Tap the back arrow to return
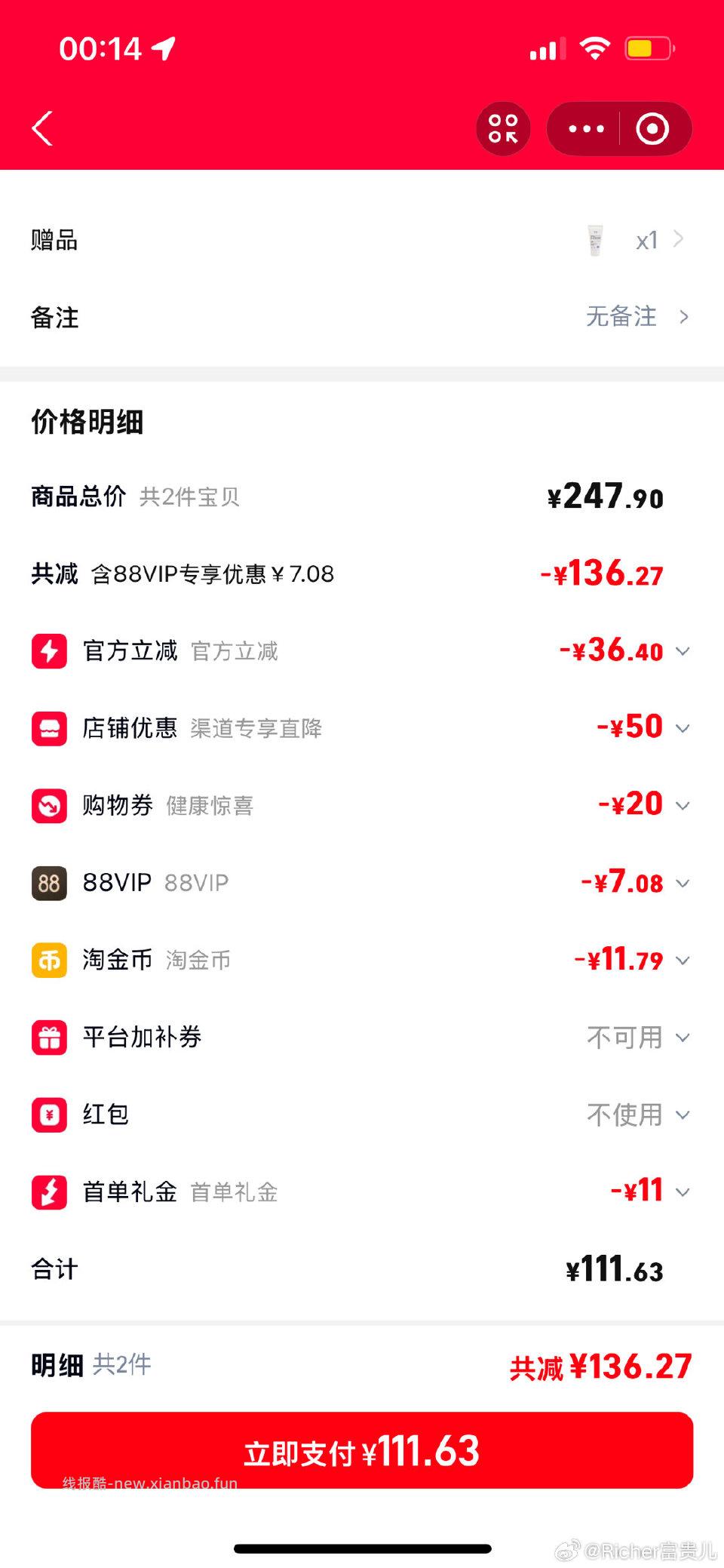The height and width of the screenshot is (1568, 724). pos(41,128)
